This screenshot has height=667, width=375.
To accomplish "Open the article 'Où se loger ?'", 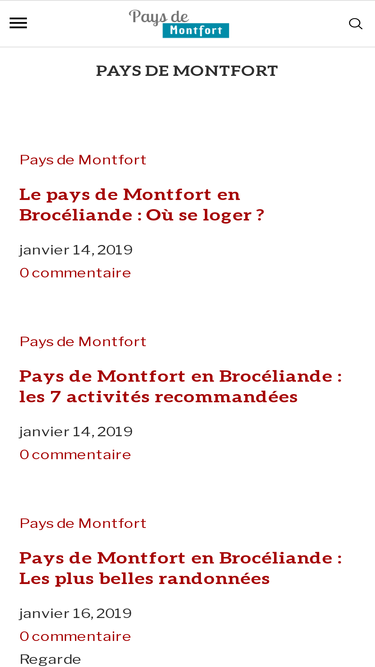I will [x=142, y=205].
